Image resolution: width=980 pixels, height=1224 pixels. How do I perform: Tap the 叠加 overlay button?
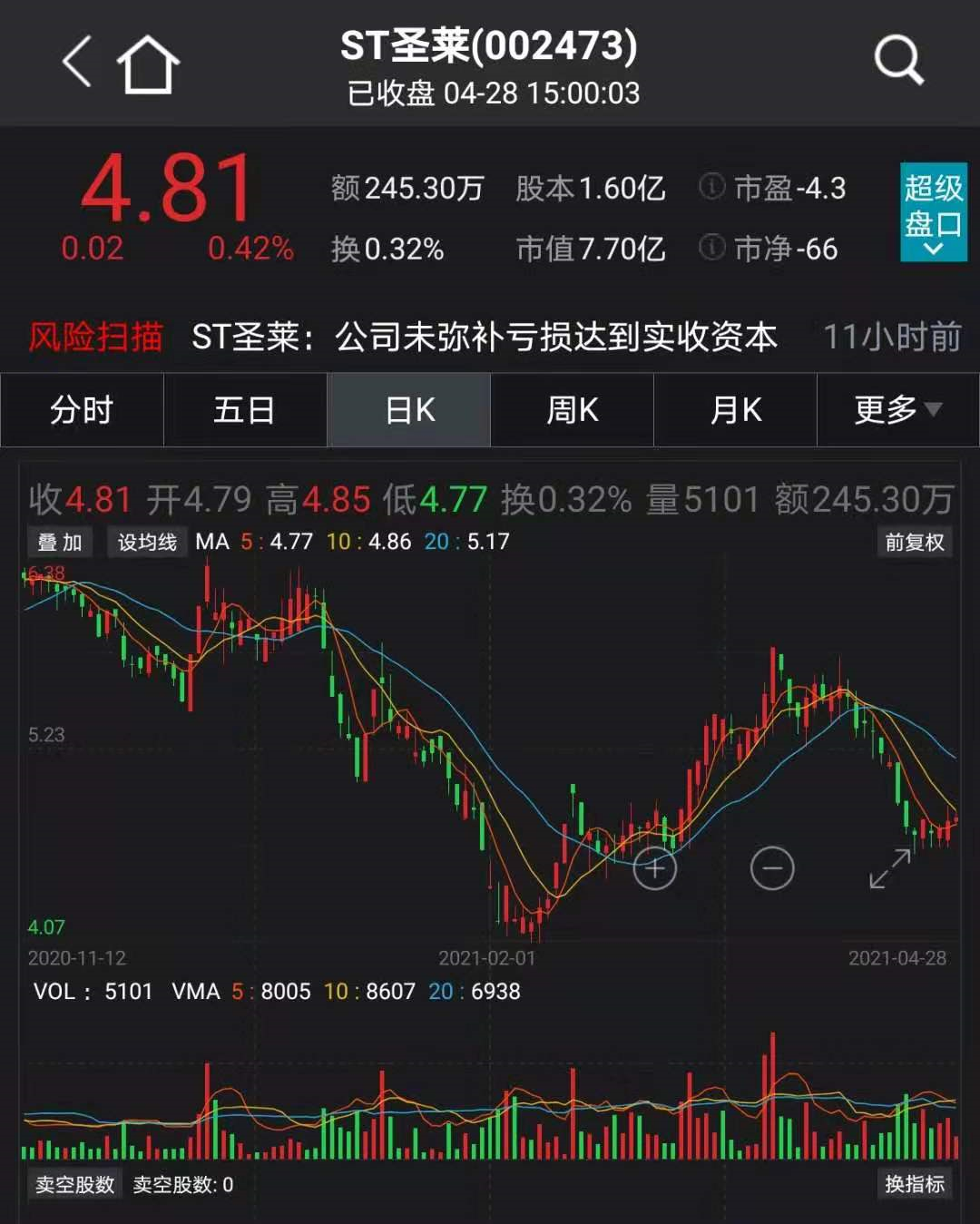[x=60, y=543]
